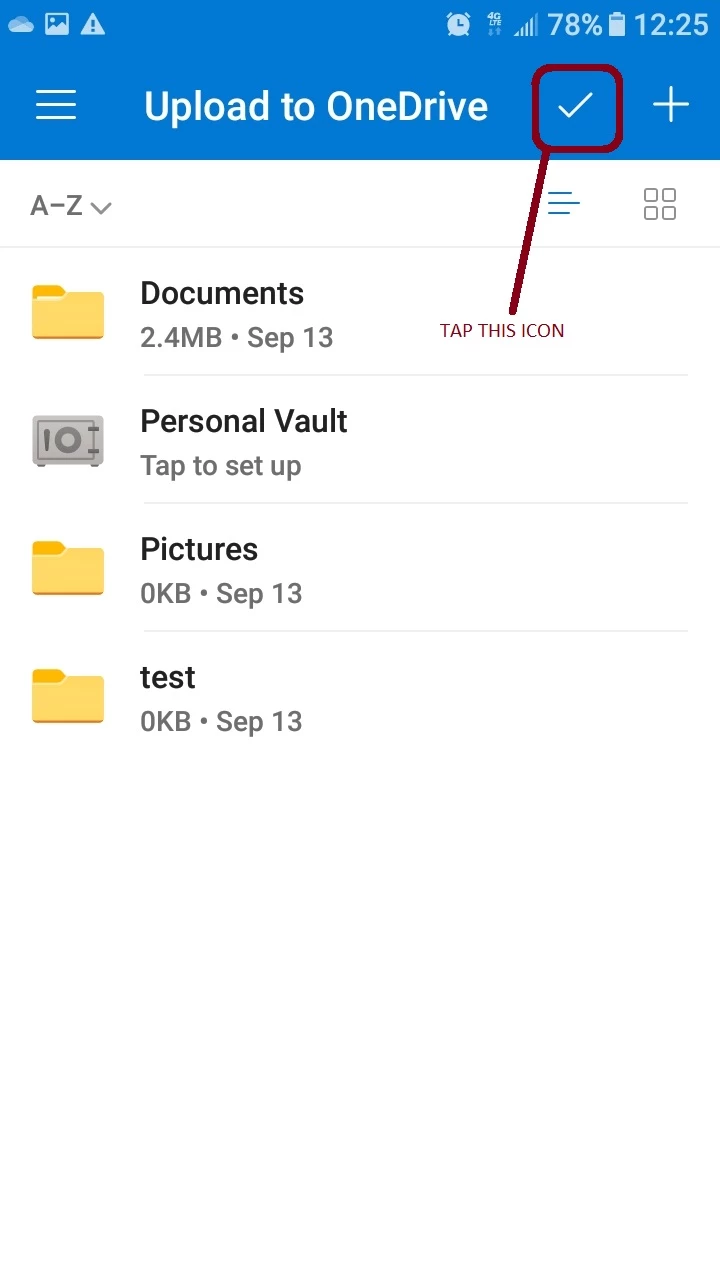Switch to grid view layout

[659, 204]
